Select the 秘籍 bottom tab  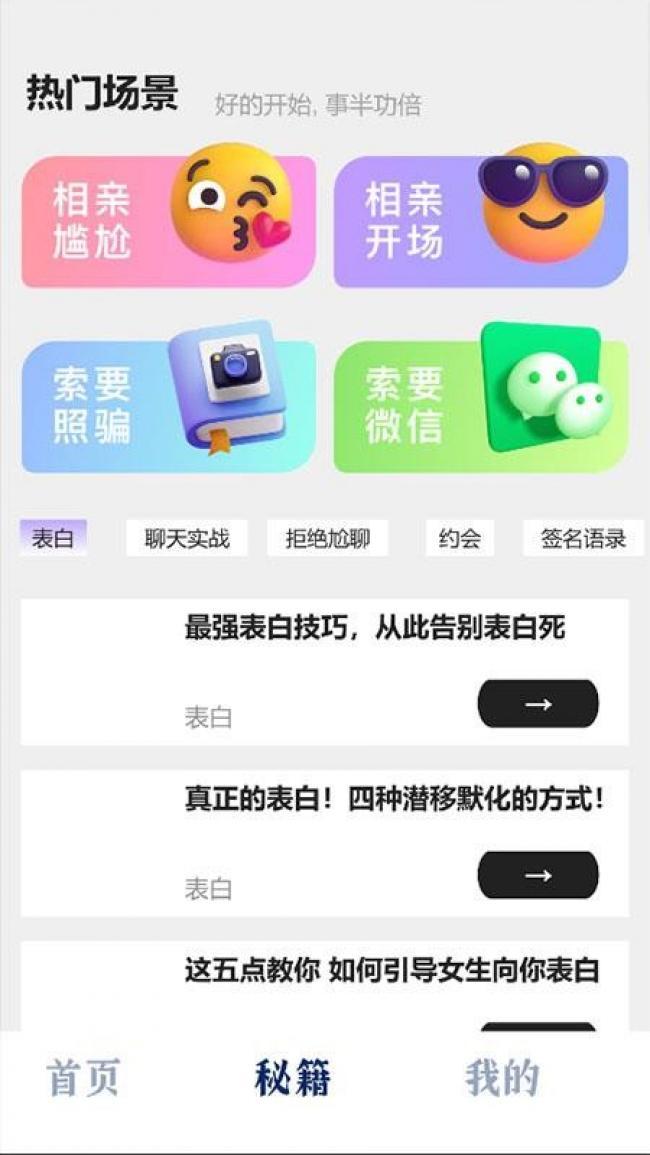[292, 1078]
